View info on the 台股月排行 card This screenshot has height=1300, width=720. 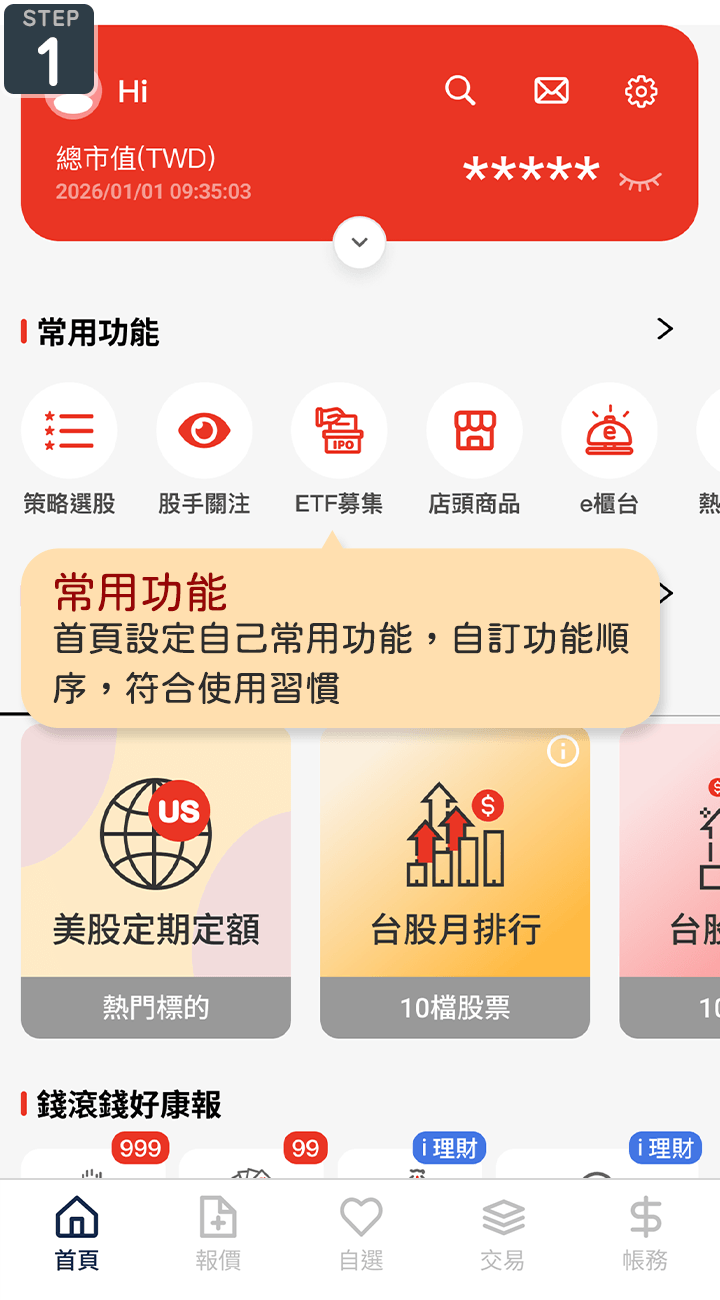tap(563, 751)
